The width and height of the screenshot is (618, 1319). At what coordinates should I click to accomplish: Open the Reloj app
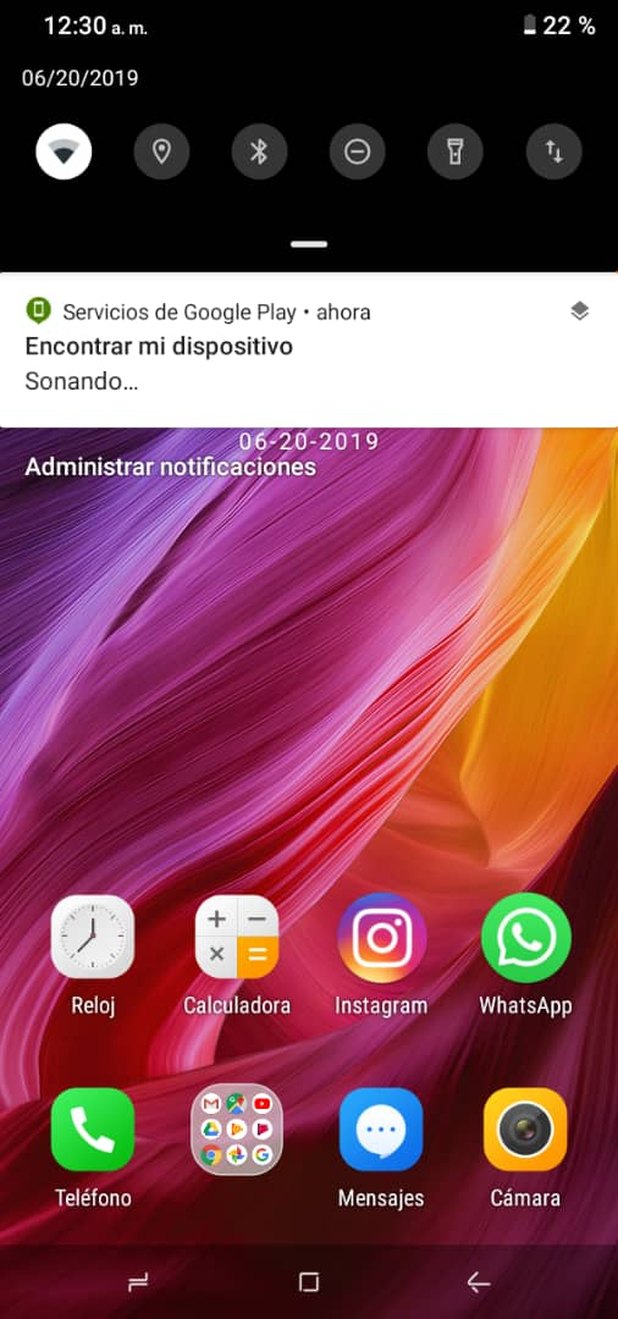coord(92,937)
